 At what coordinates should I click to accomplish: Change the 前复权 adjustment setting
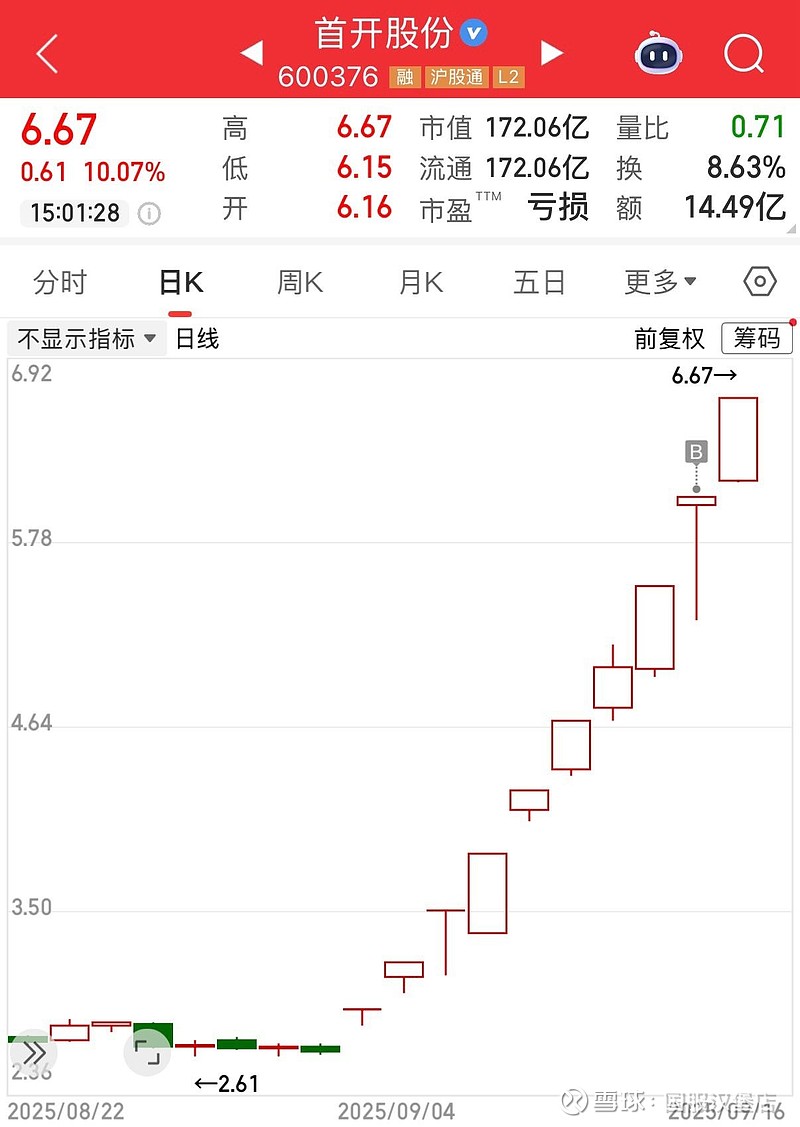click(x=669, y=339)
